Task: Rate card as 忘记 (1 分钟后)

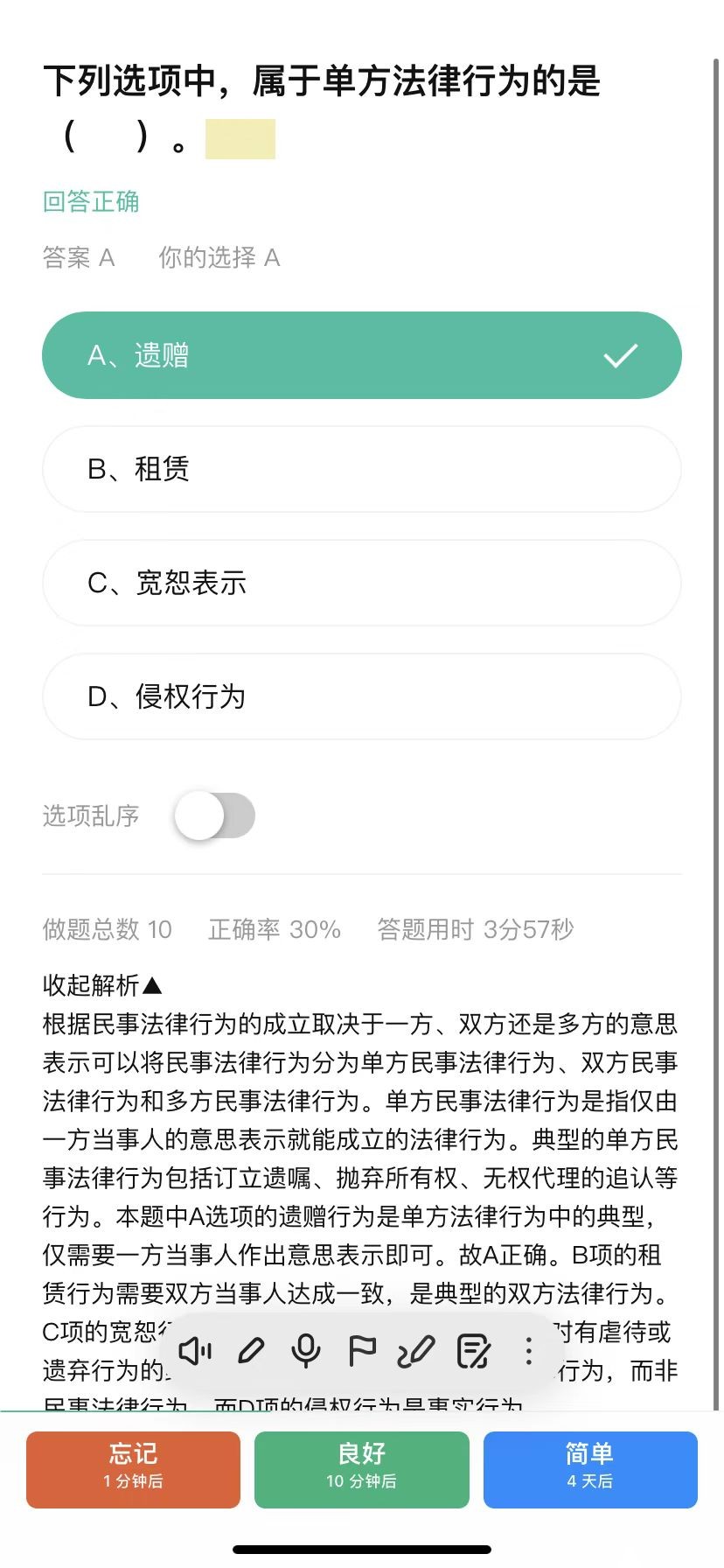Action: pyautogui.click(x=133, y=1469)
